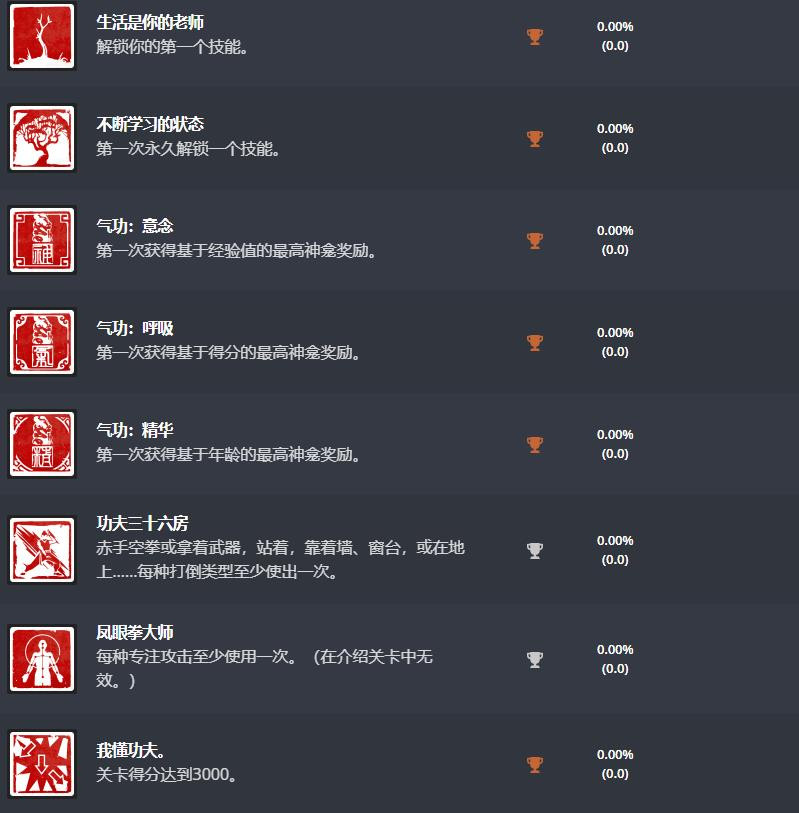View the 气功：呼吸 trophy details

pyautogui.click(x=135, y=328)
